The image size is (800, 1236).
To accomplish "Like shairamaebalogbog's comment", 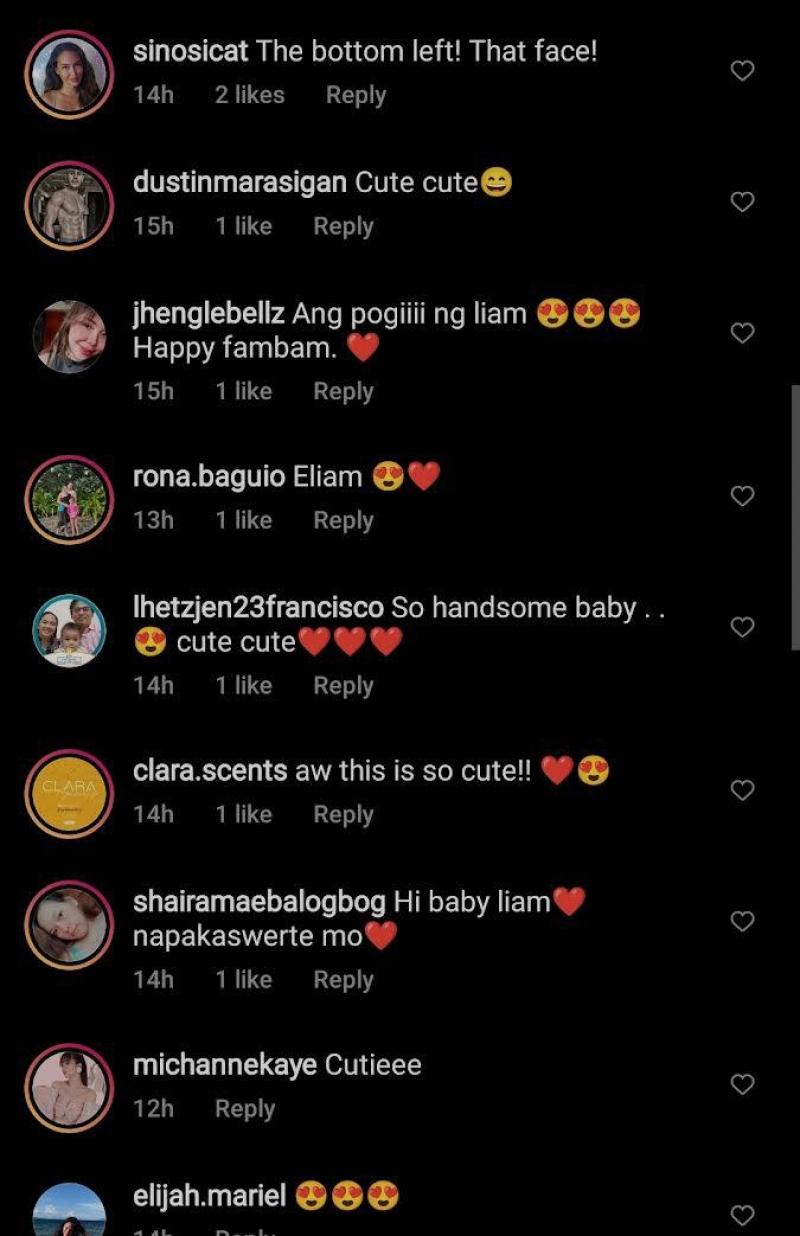I will pyautogui.click(x=742, y=921).
